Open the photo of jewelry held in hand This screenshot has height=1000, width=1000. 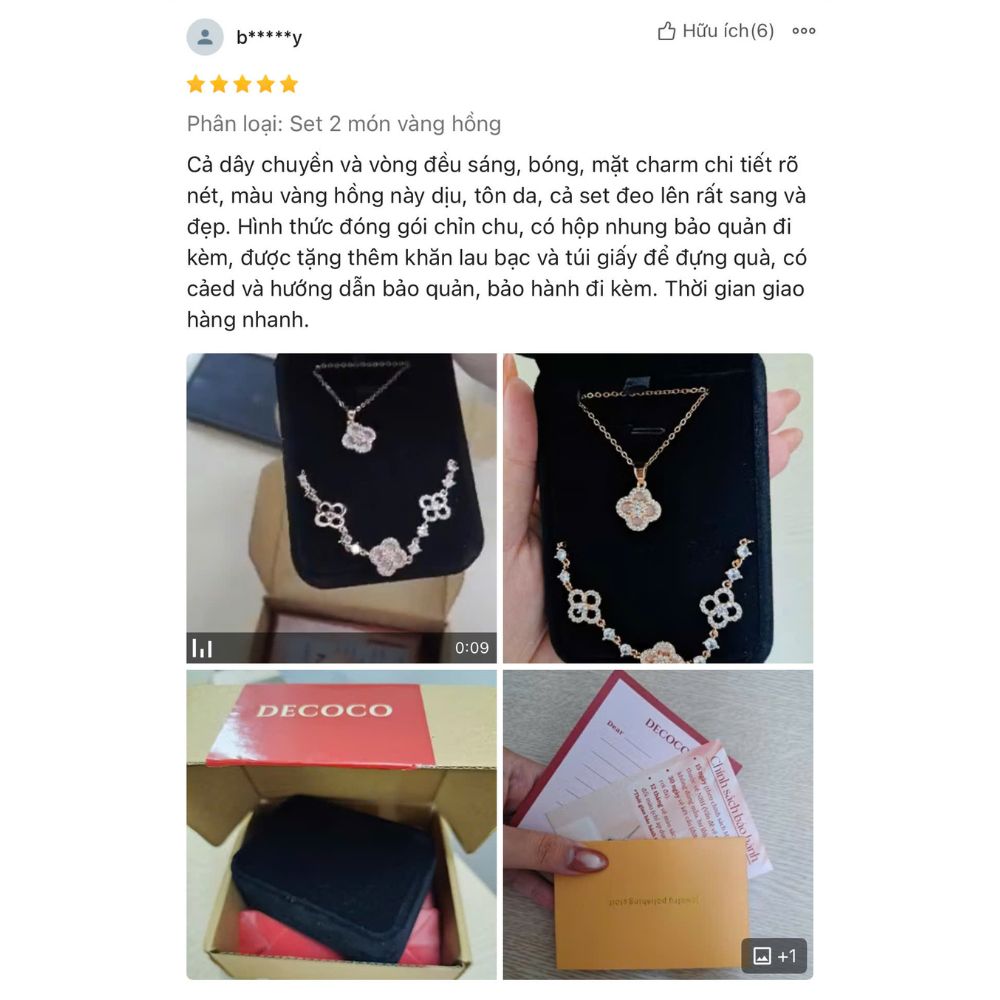tap(658, 508)
